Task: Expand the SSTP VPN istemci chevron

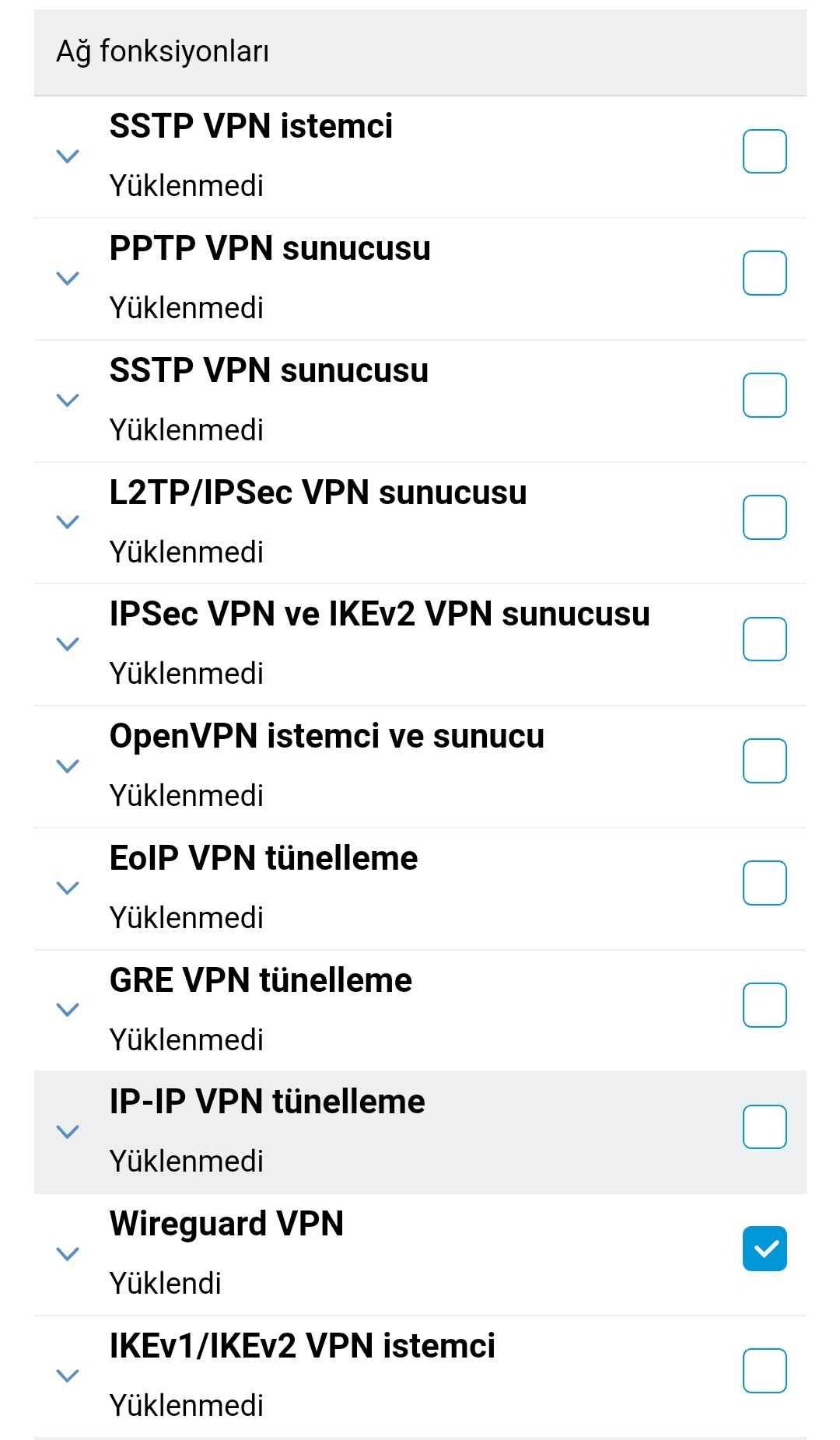Action: (x=68, y=156)
